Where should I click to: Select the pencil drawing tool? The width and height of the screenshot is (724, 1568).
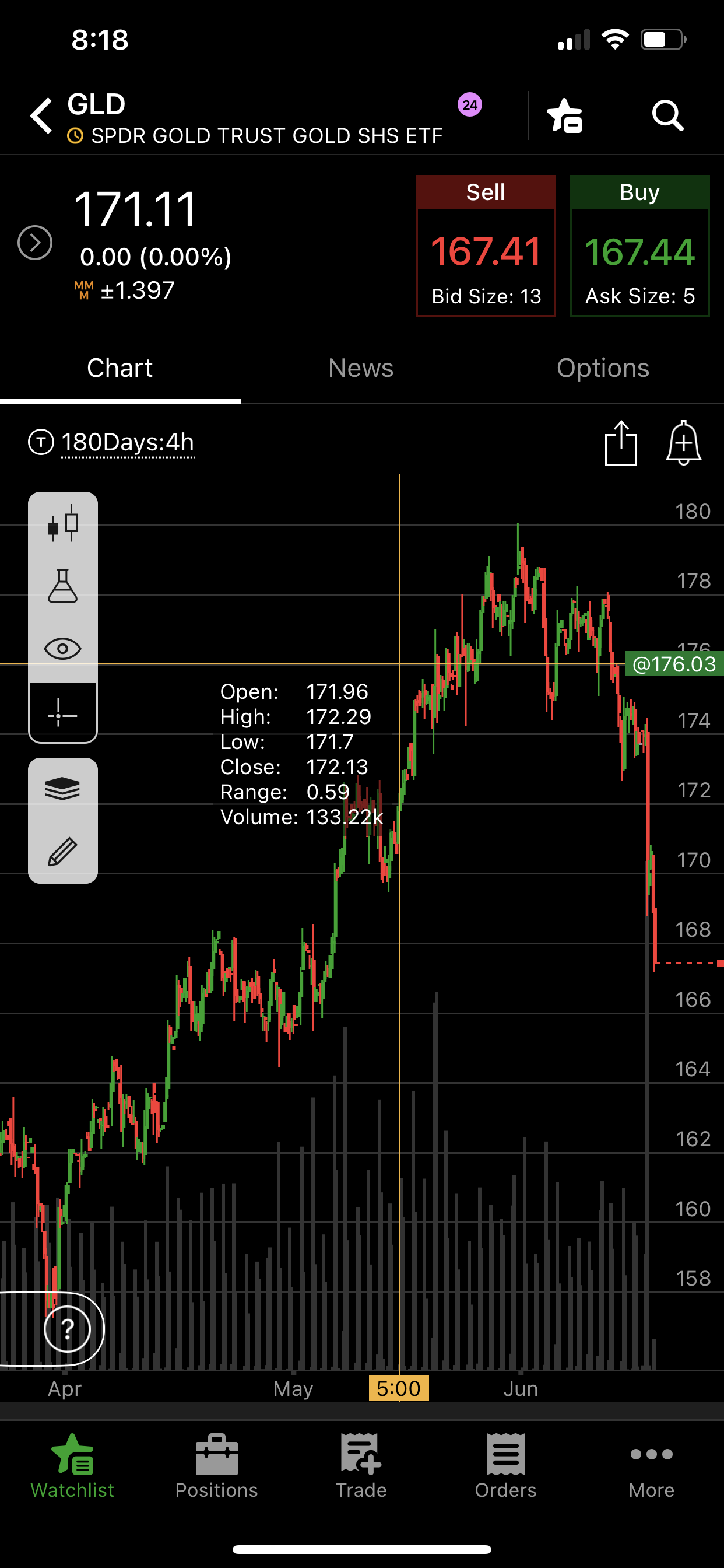coord(63,851)
